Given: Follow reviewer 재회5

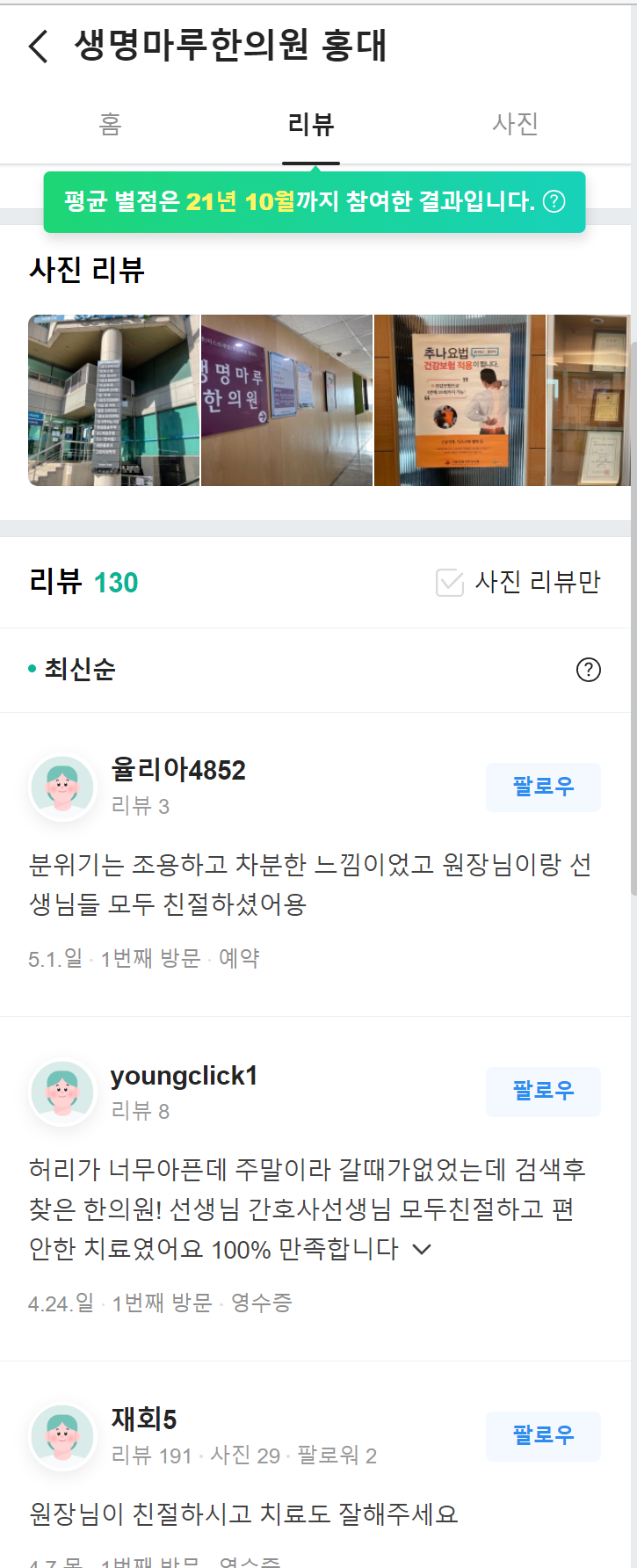Looking at the screenshot, I should pyautogui.click(x=543, y=1435).
